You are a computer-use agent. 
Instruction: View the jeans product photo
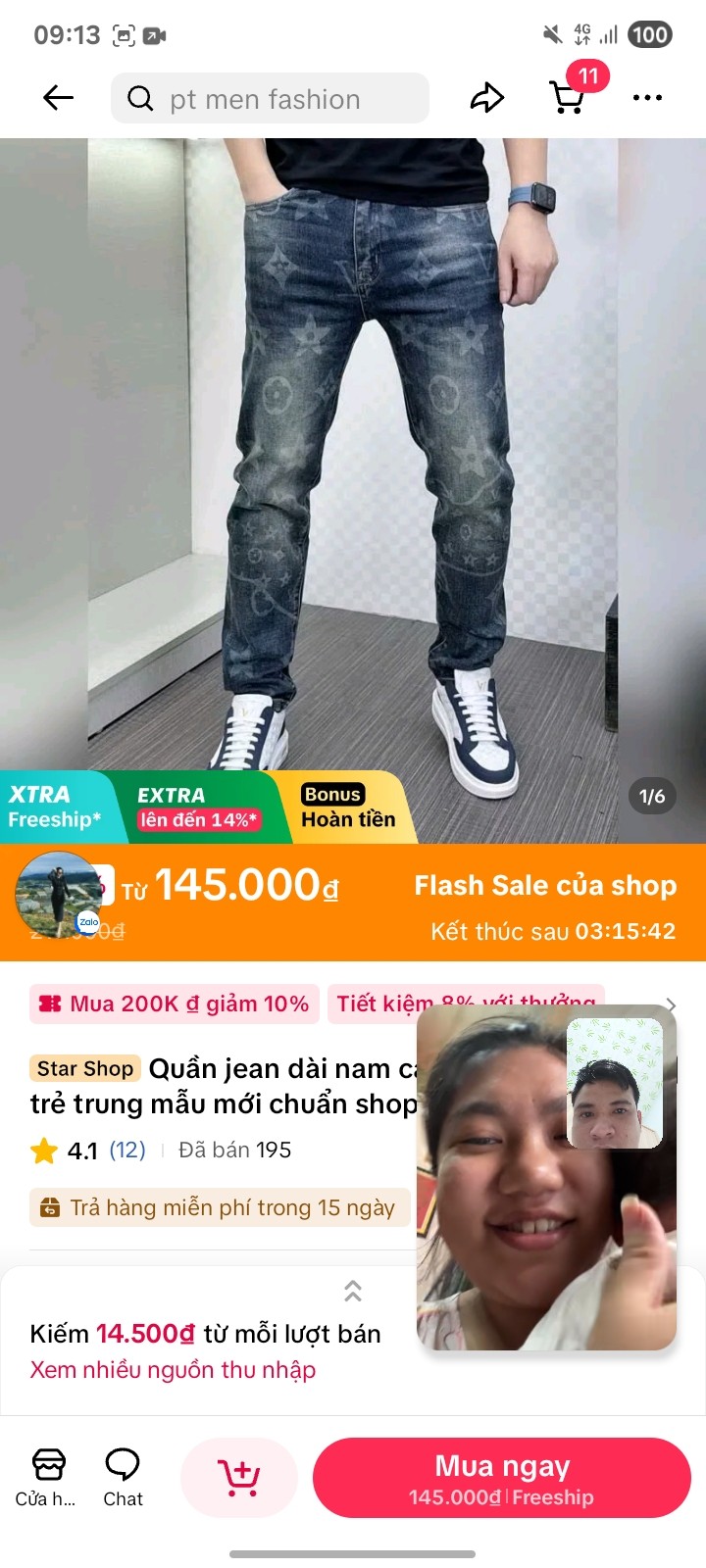click(353, 451)
